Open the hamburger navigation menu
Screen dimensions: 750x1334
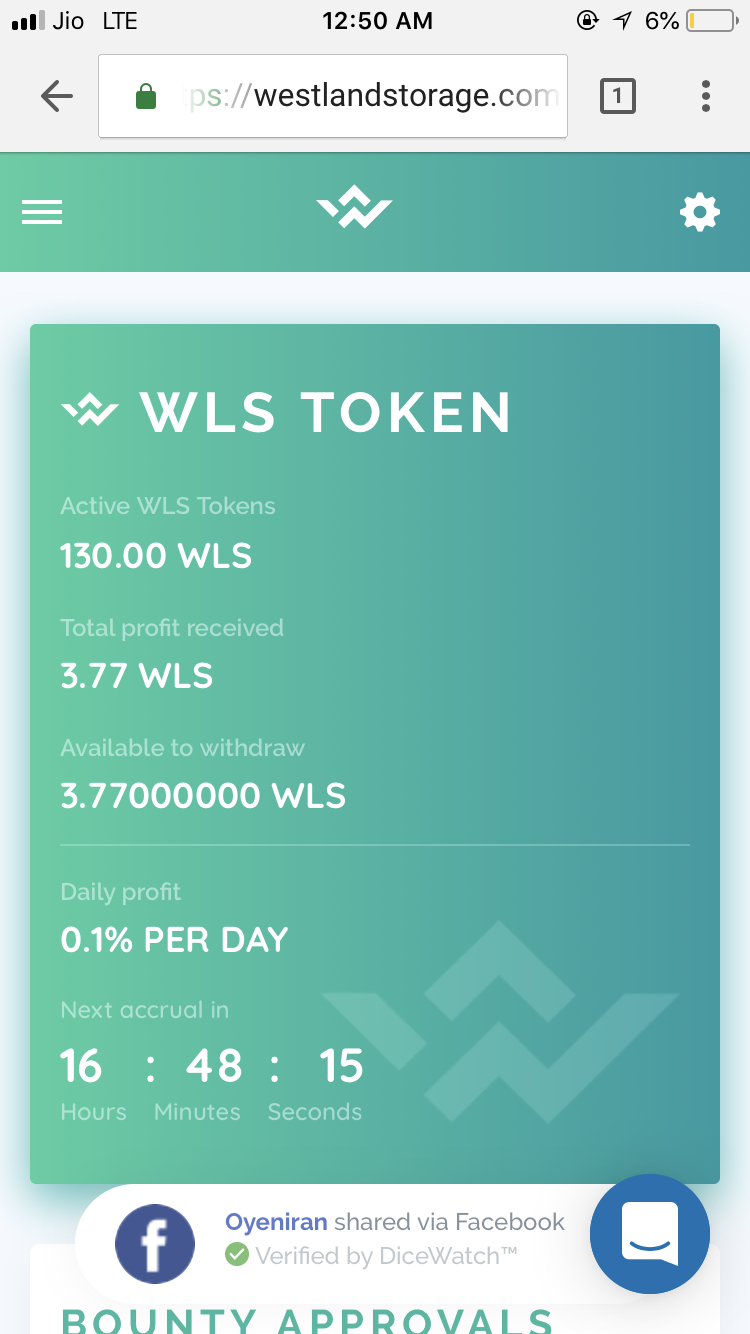pyautogui.click(x=42, y=212)
